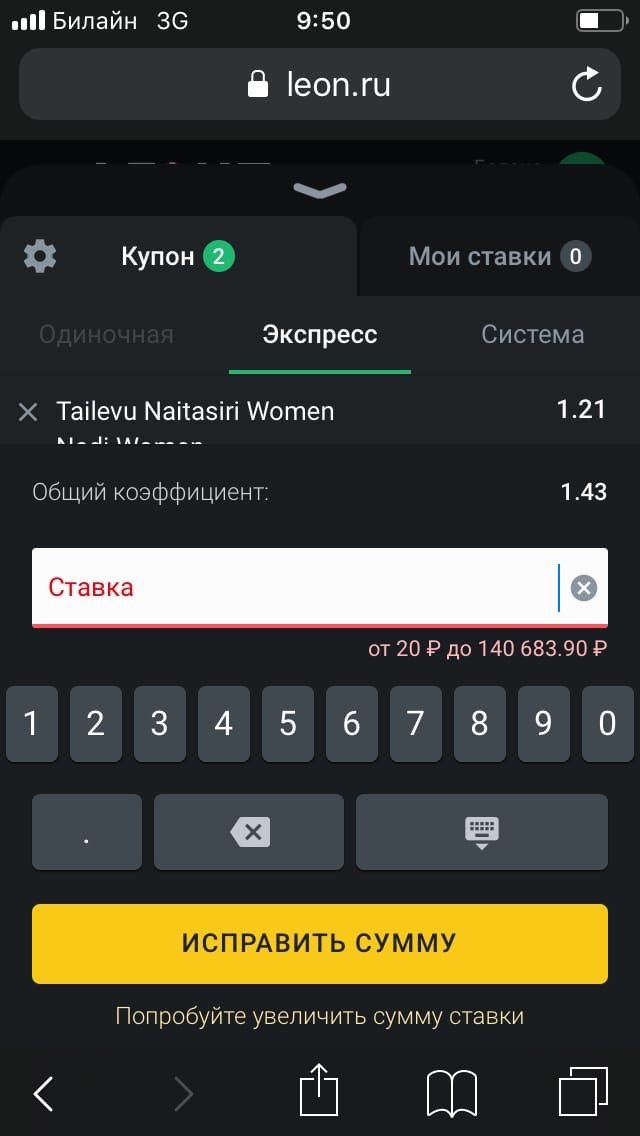Enter digit 5 on the keypad
Viewport: 640px width, 1136px height.
pyautogui.click(x=288, y=724)
